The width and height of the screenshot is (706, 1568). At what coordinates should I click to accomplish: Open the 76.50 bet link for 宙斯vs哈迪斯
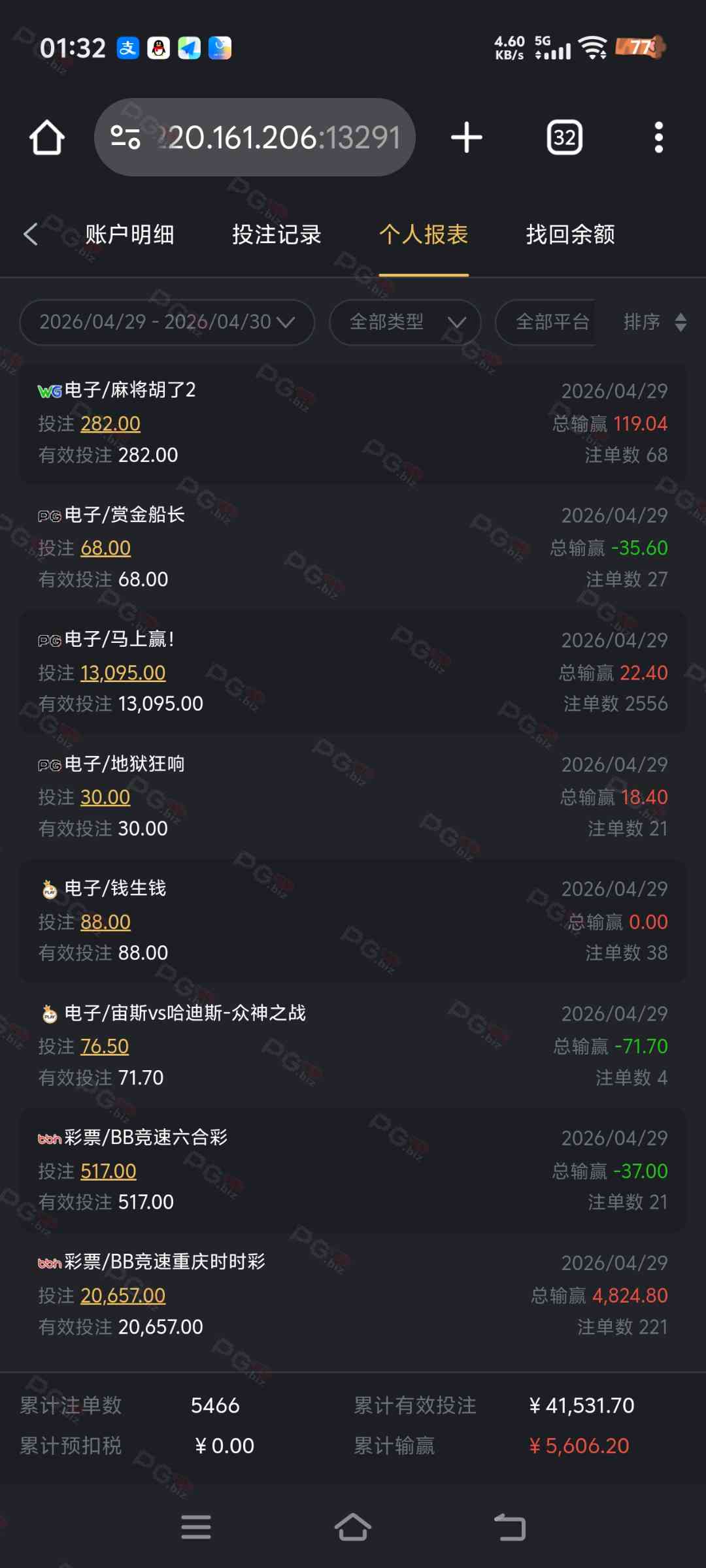click(x=105, y=1047)
